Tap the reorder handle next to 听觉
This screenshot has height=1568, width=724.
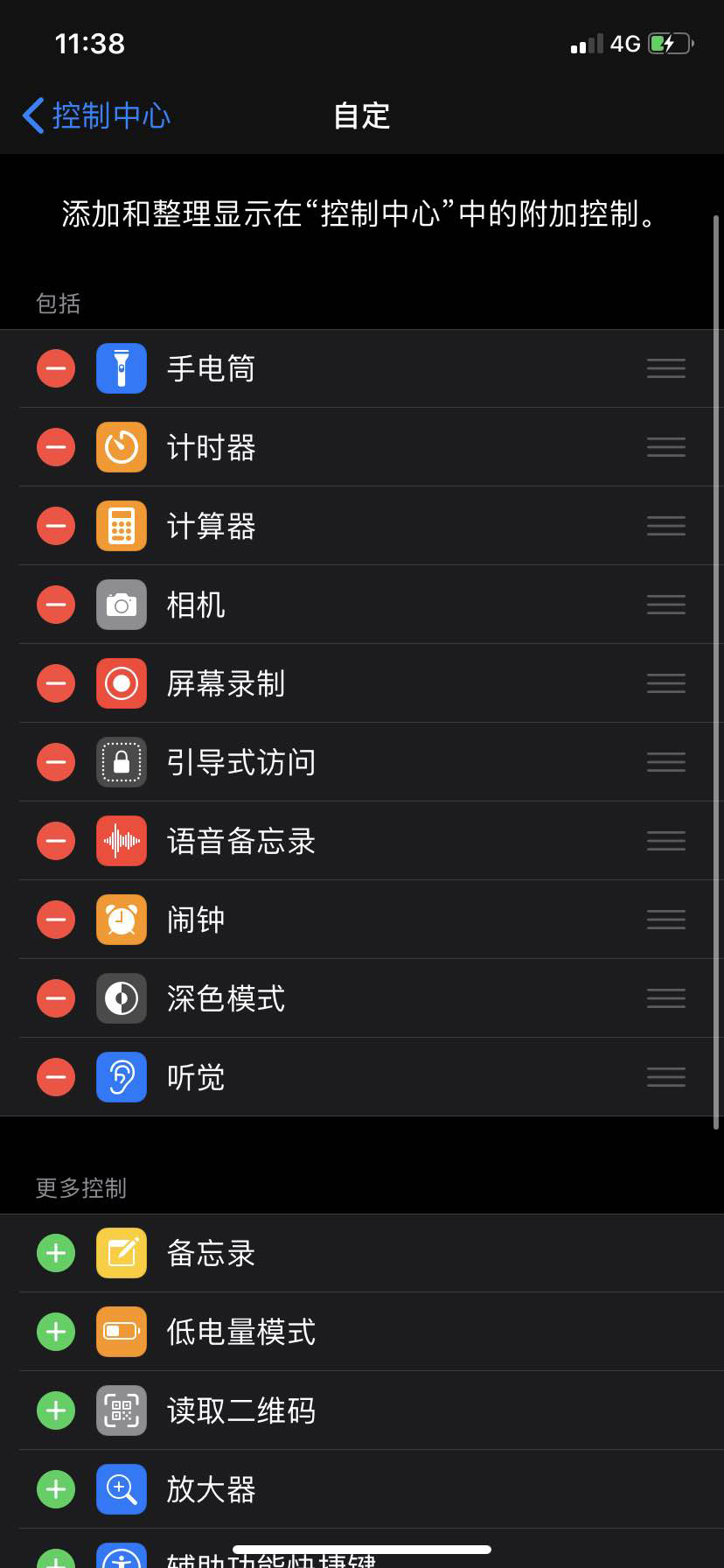[x=665, y=1077]
